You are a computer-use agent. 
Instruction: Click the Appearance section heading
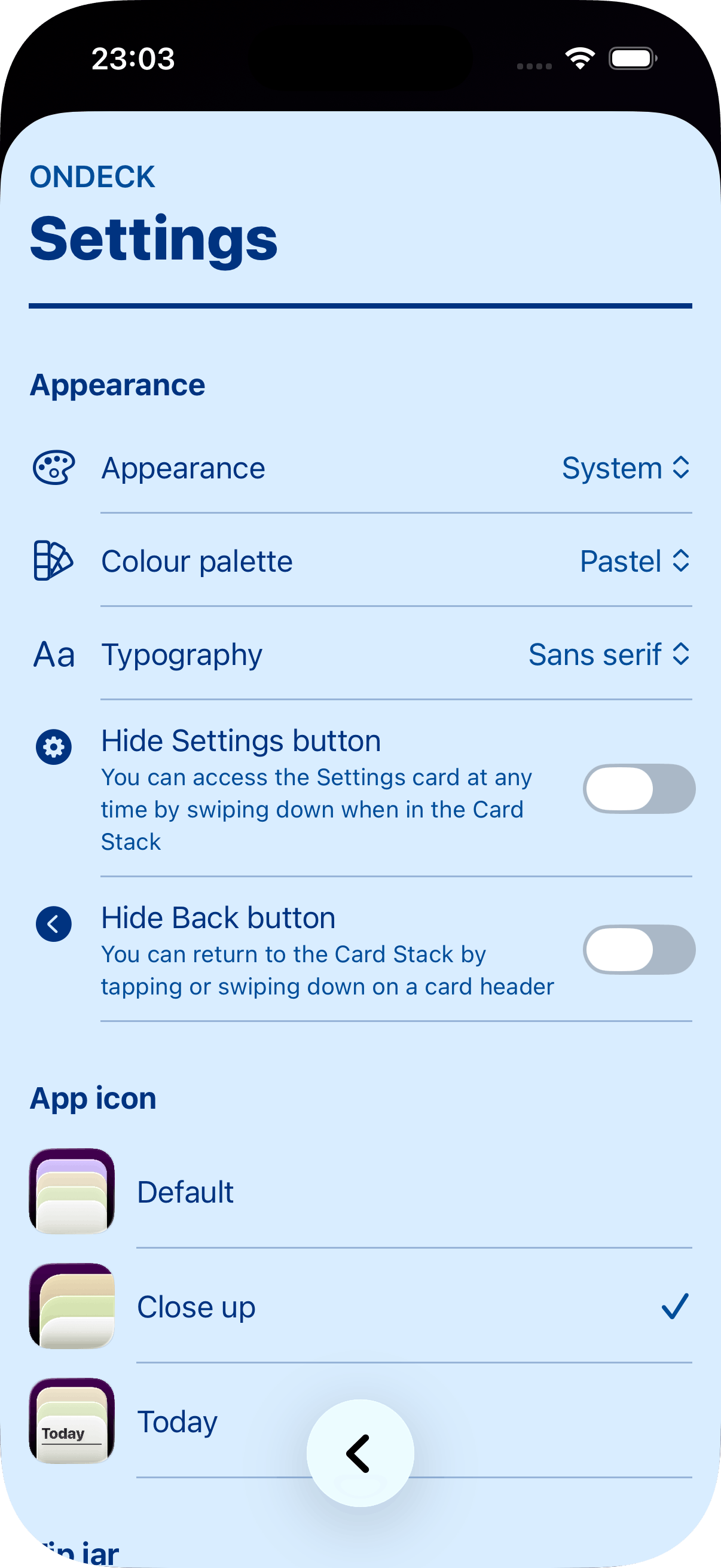point(118,383)
